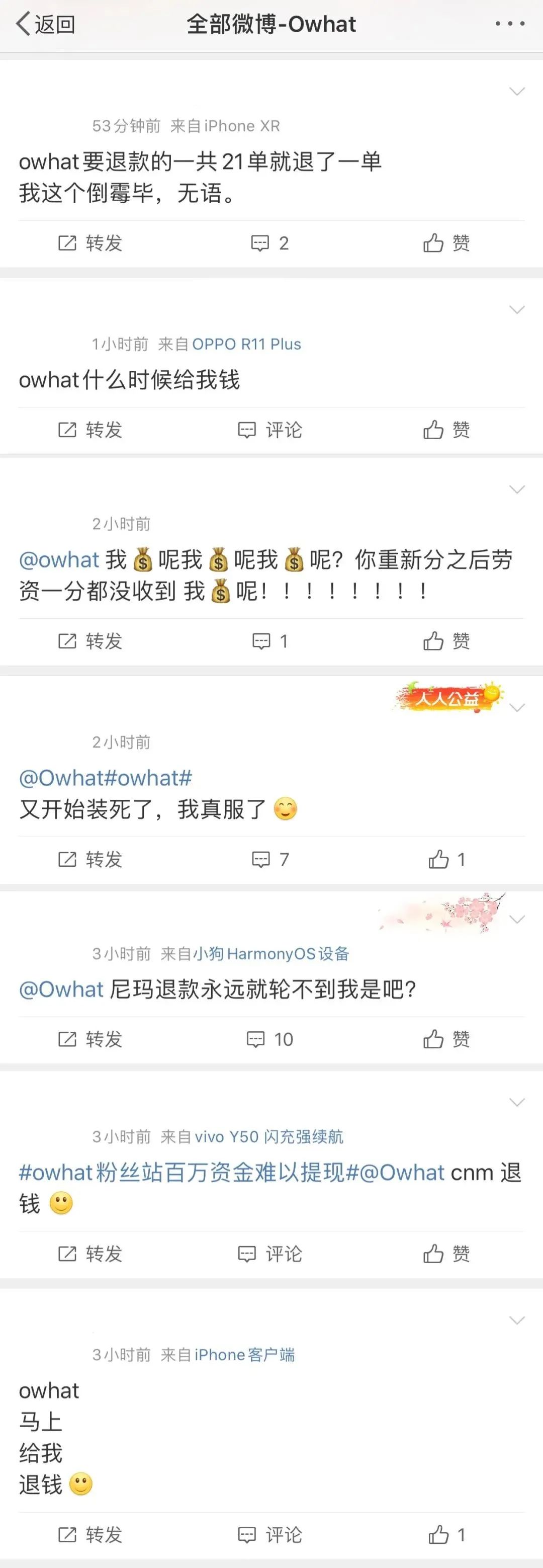Viewport: 543px width, 1568px height.
Task: Open 7 comments on the 又开始装死了 post
Action: pyautogui.click(x=270, y=860)
